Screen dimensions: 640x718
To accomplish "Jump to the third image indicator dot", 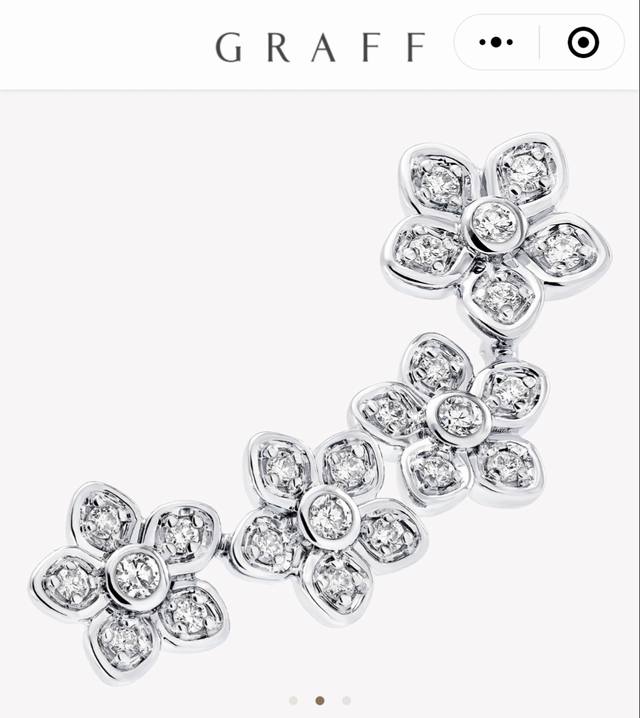I will pos(346,700).
